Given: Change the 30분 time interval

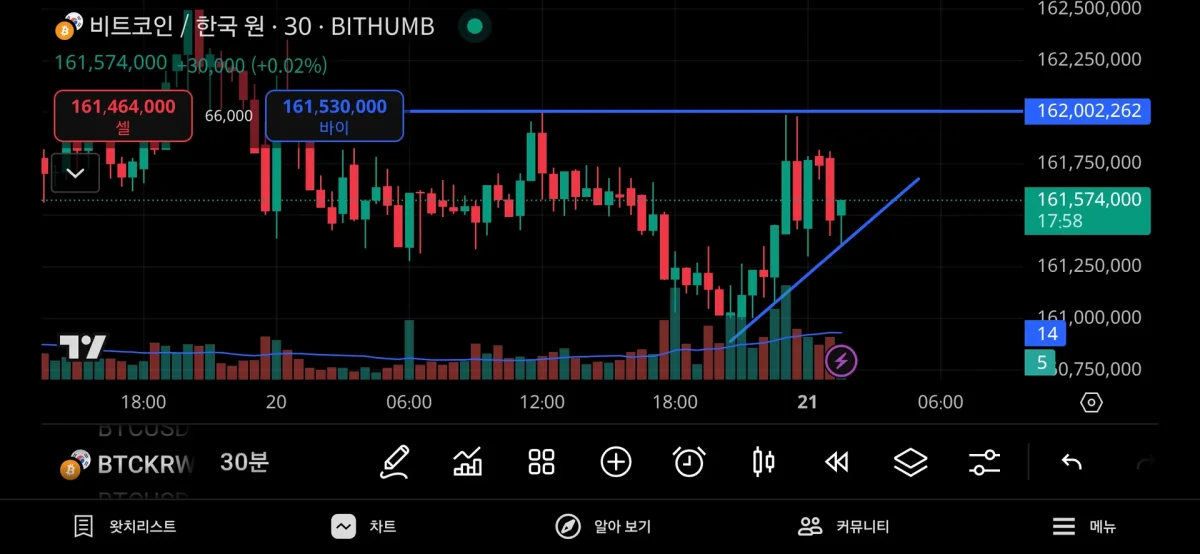Looking at the screenshot, I should [244, 462].
